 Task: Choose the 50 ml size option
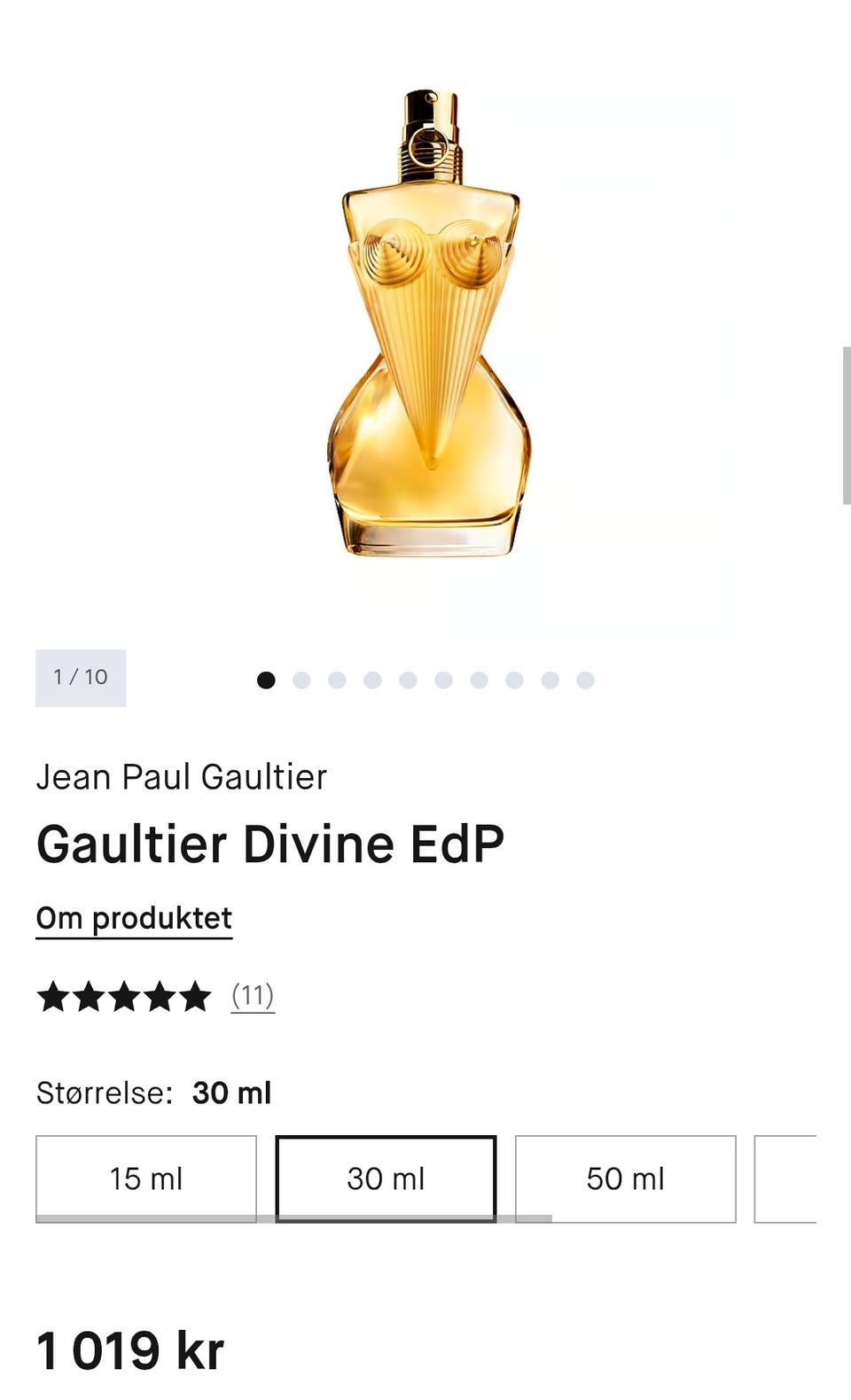tap(625, 1178)
